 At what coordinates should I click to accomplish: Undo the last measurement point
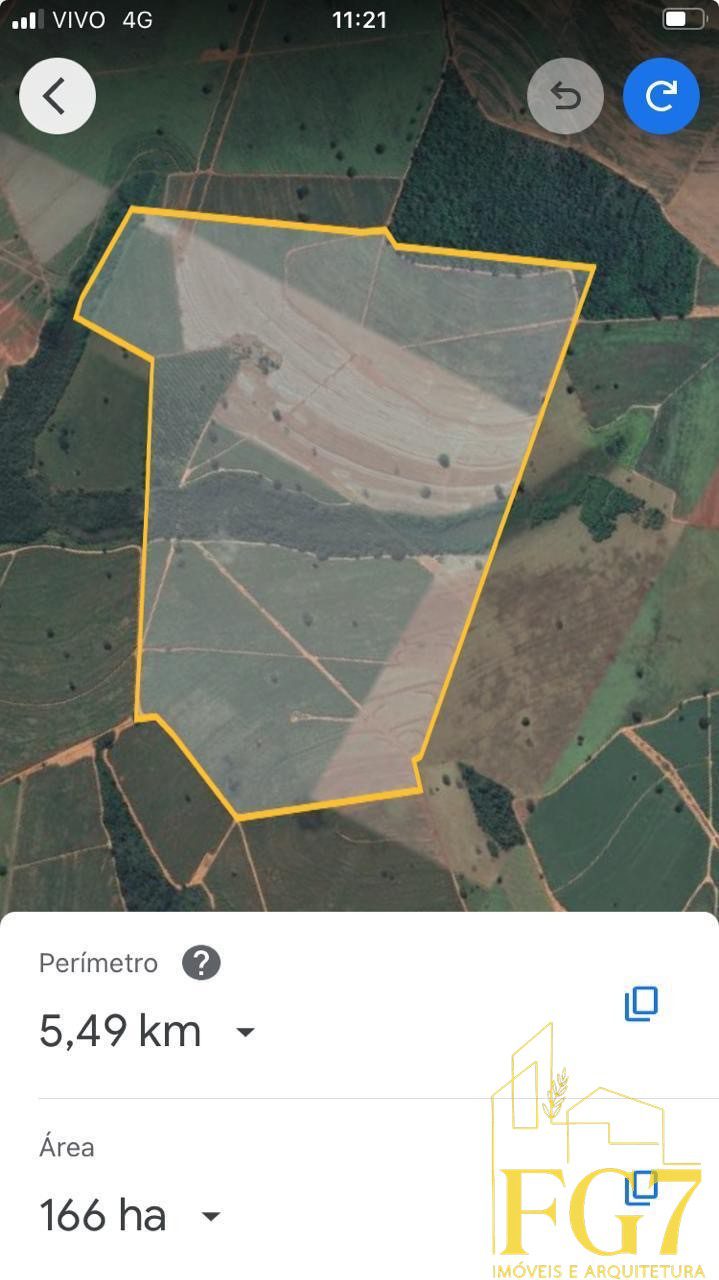point(565,96)
